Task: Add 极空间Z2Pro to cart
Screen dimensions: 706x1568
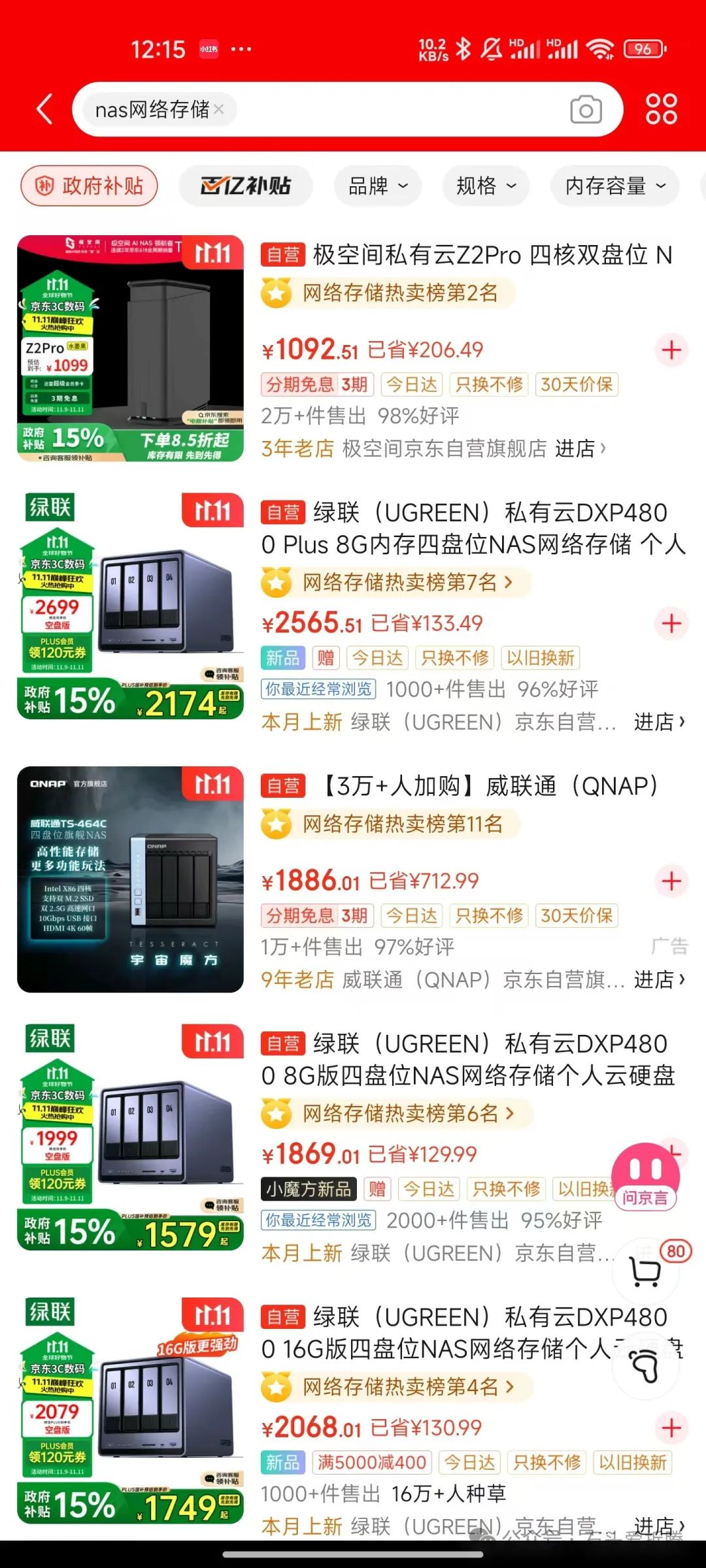Action: [671, 350]
